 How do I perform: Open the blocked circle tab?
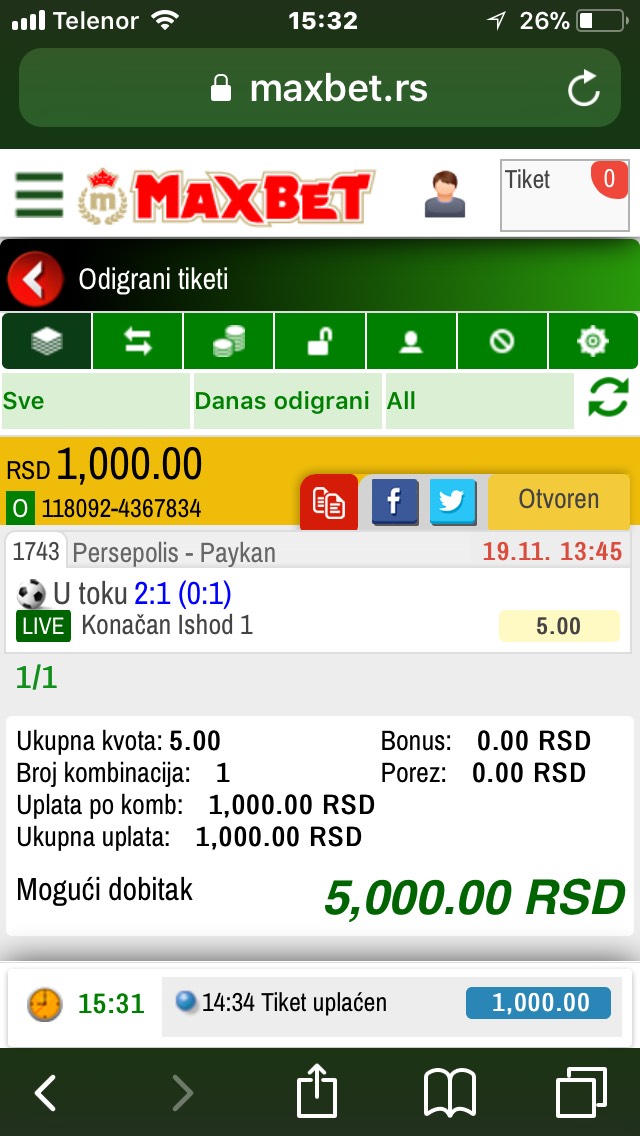tap(502, 341)
